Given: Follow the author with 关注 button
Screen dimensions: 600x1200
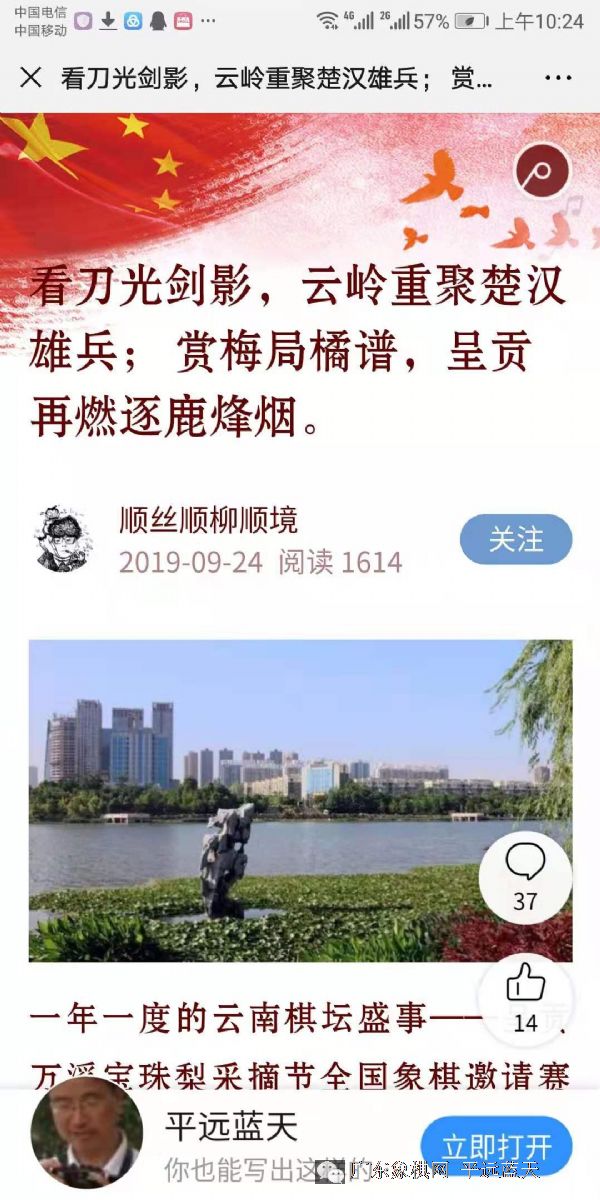Looking at the screenshot, I should tap(516, 540).
